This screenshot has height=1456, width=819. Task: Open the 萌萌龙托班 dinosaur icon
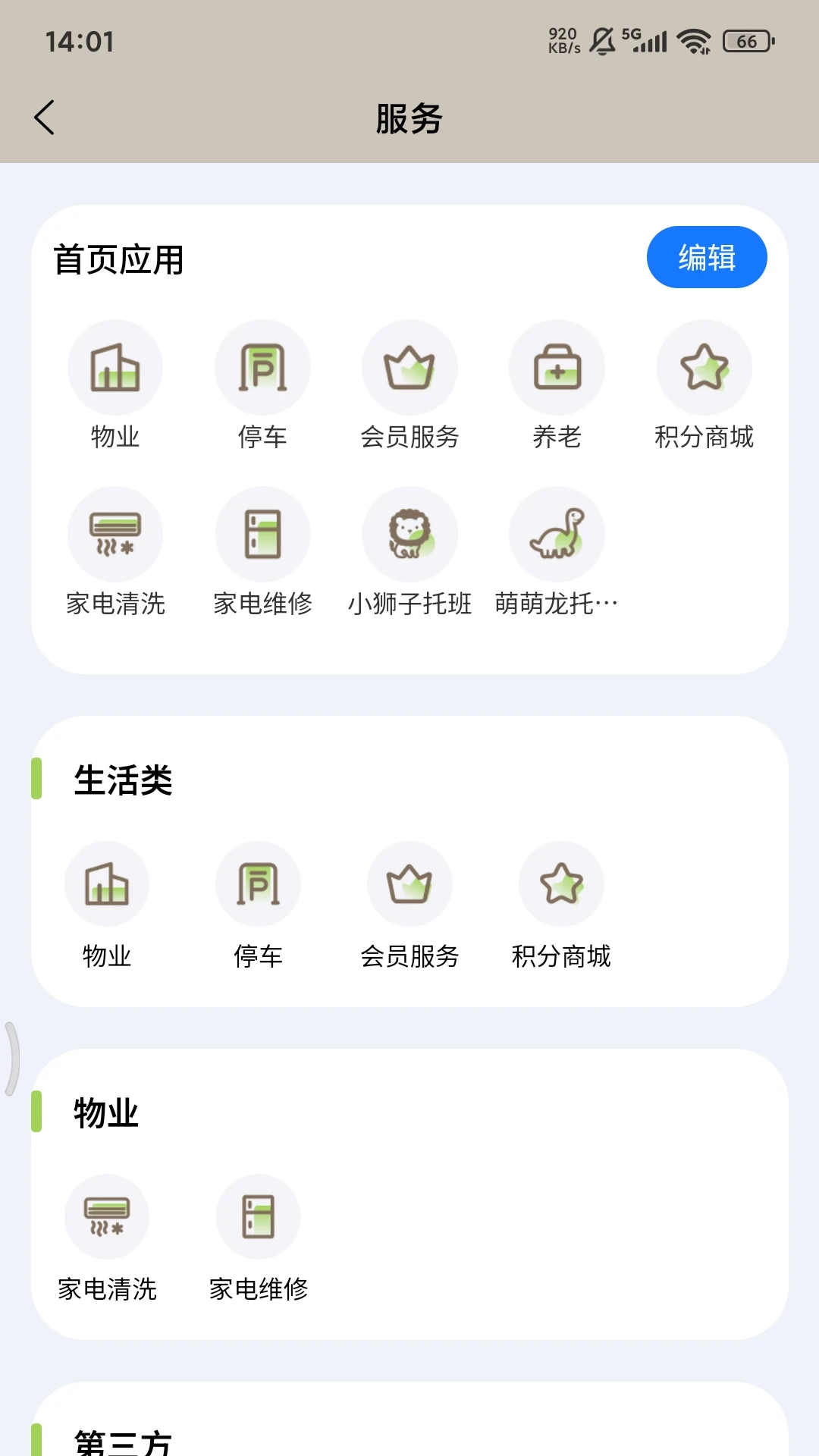(x=557, y=534)
